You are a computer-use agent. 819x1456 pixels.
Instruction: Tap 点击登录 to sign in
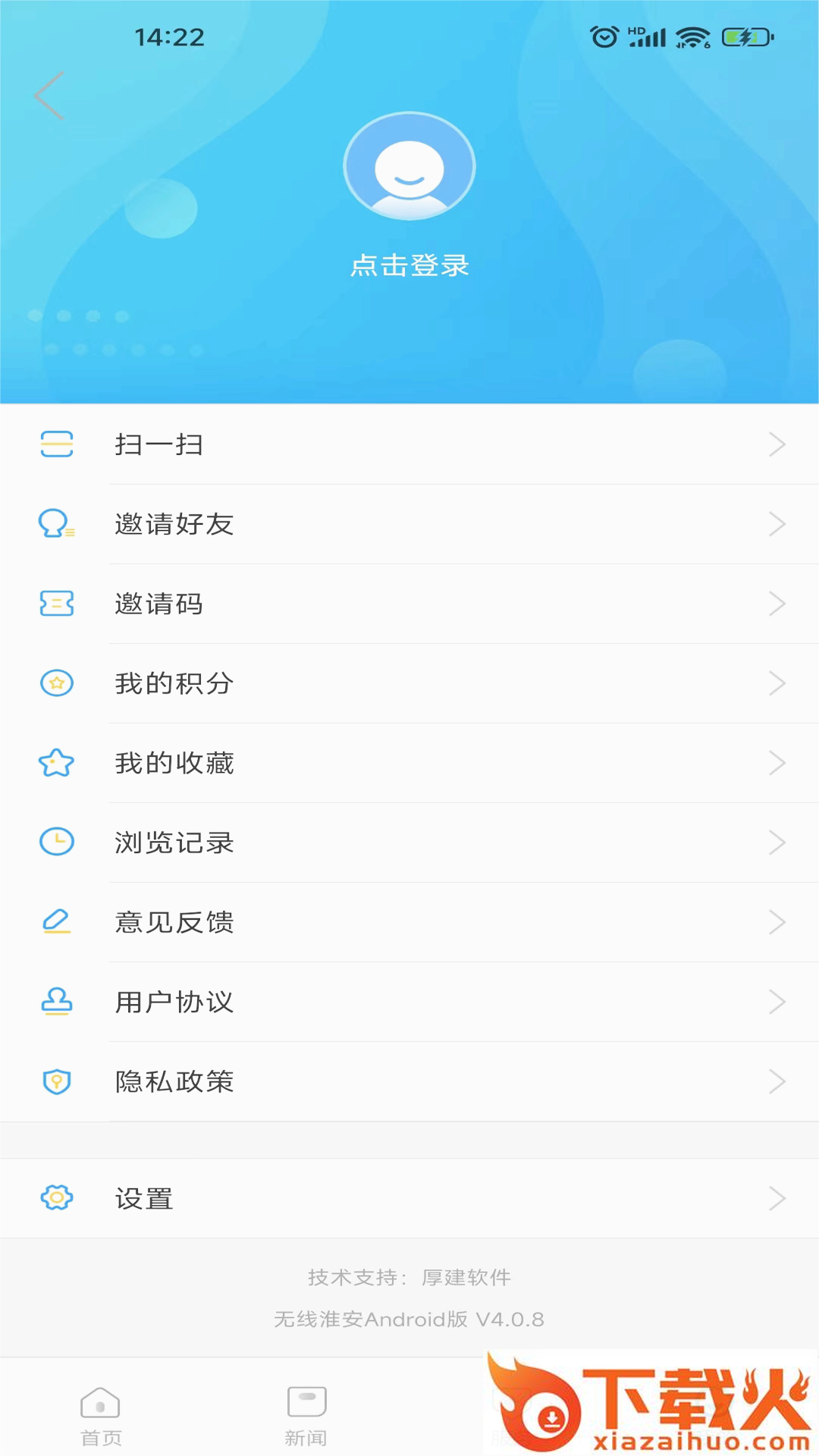tap(409, 265)
